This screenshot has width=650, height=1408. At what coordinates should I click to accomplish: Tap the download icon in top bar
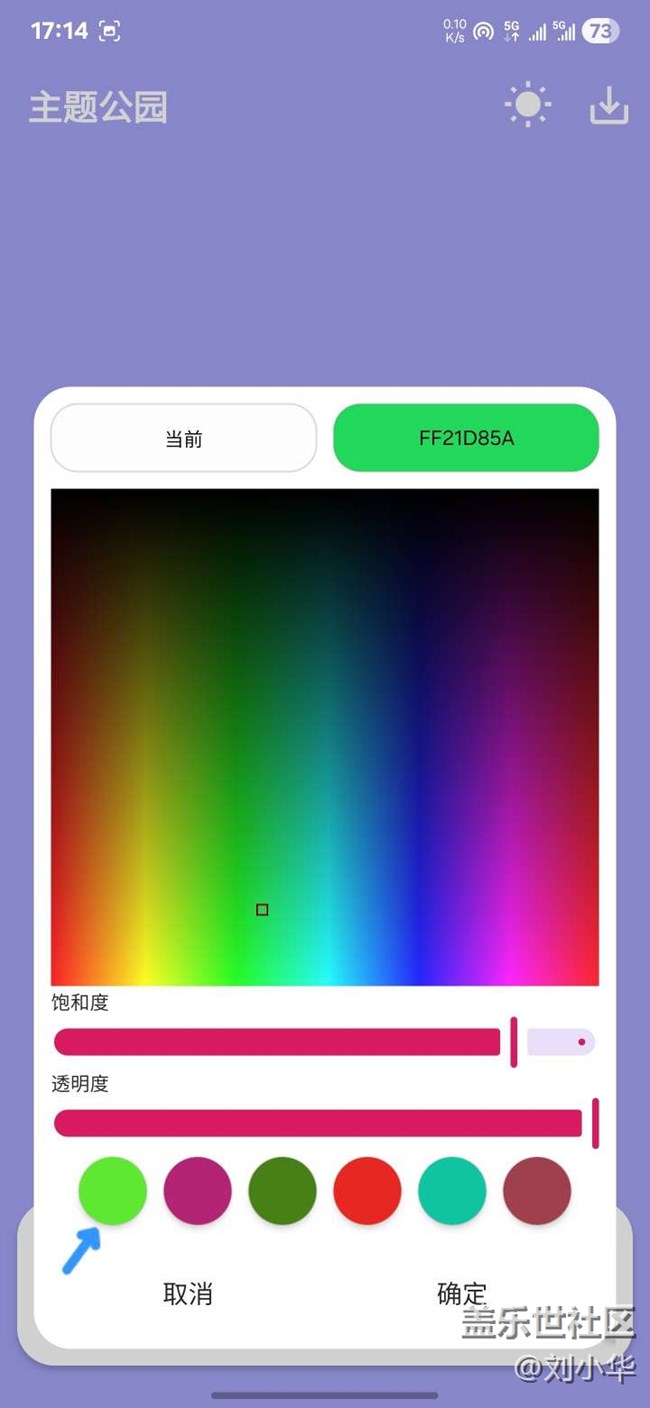point(608,105)
